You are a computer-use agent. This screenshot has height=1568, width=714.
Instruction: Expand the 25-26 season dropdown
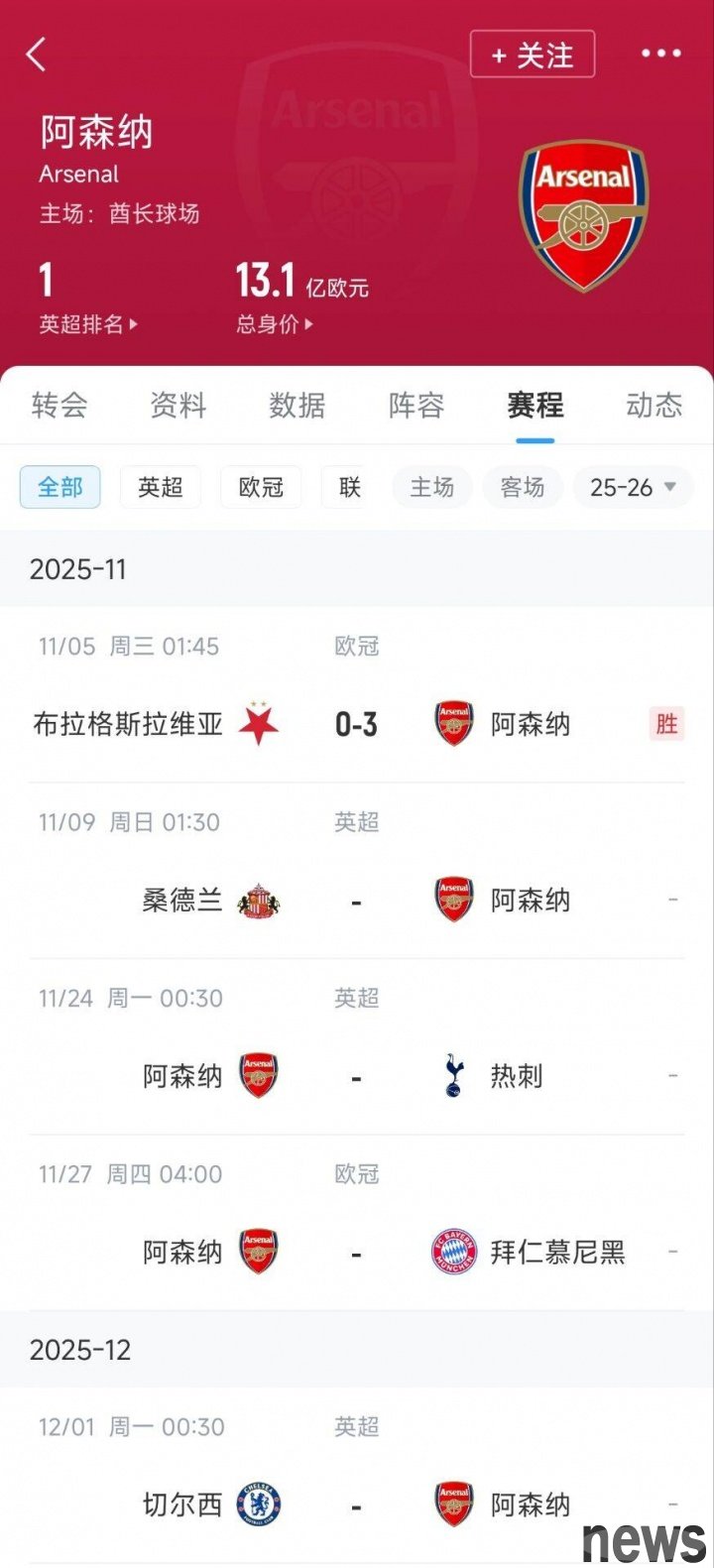(x=633, y=487)
